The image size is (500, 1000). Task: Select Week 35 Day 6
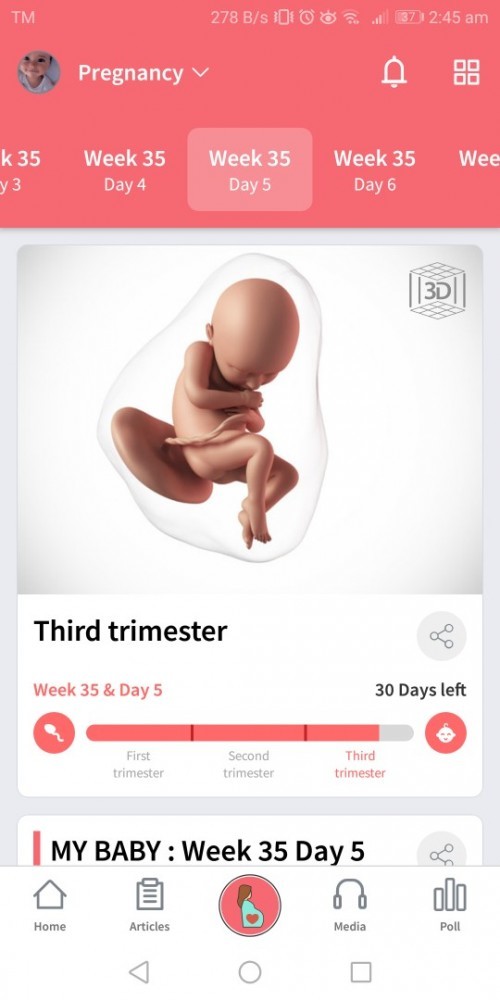pyautogui.click(x=374, y=170)
